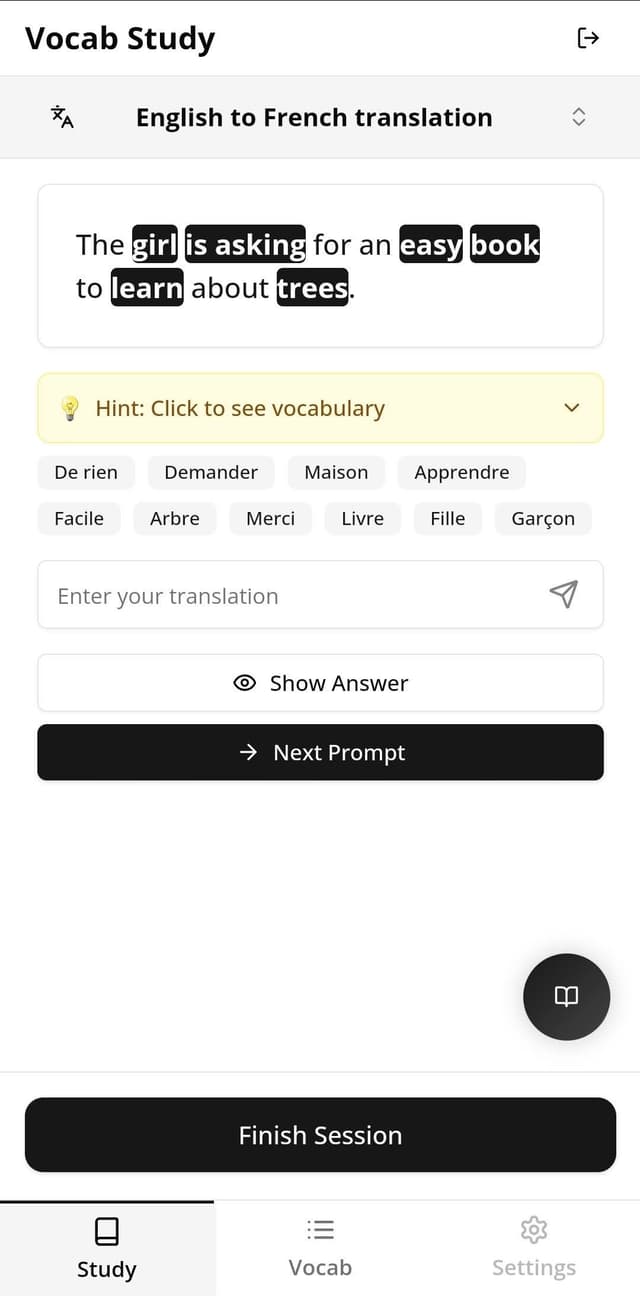Select the Demander word chip
The width and height of the screenshot is (640, 1296).
211,472
